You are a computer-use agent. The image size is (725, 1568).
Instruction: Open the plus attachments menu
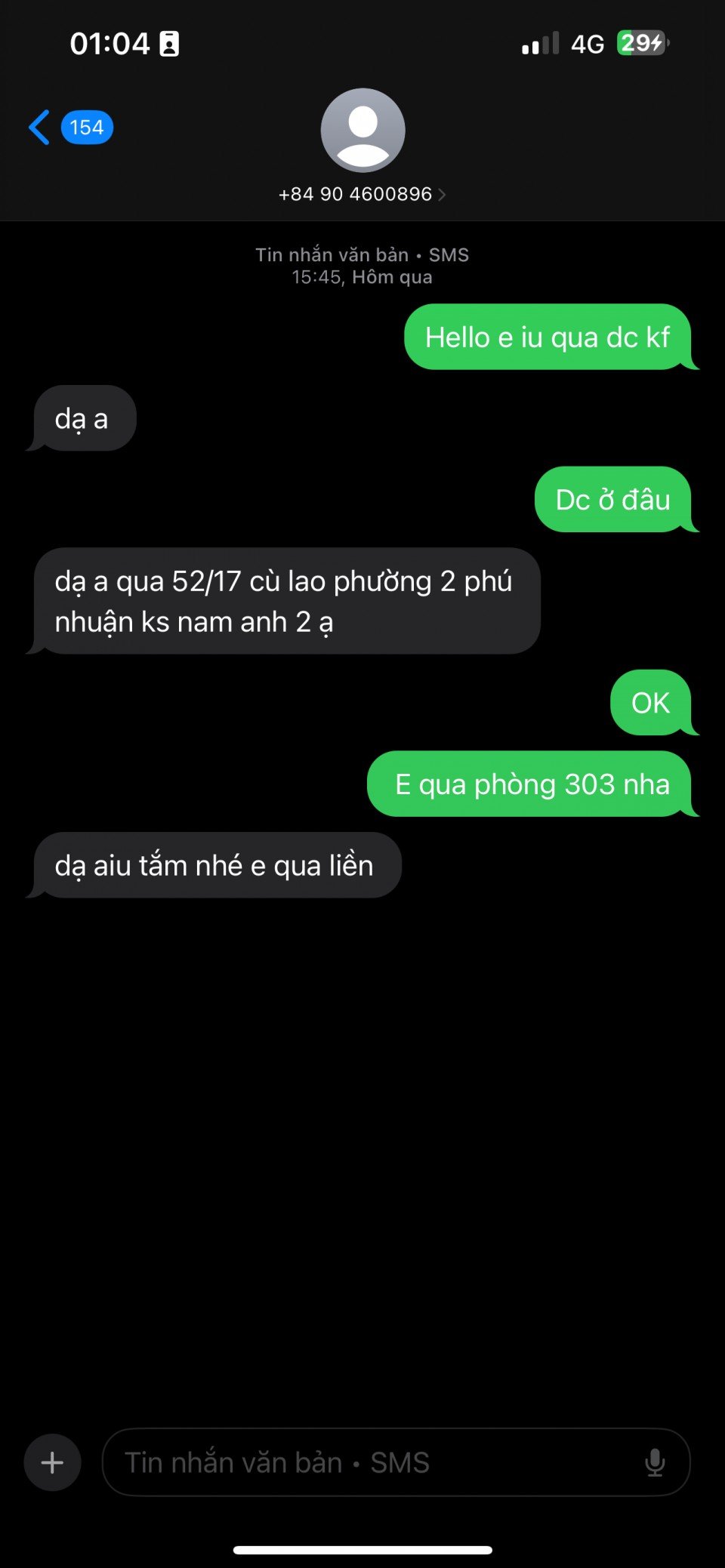coord(52,1462)
